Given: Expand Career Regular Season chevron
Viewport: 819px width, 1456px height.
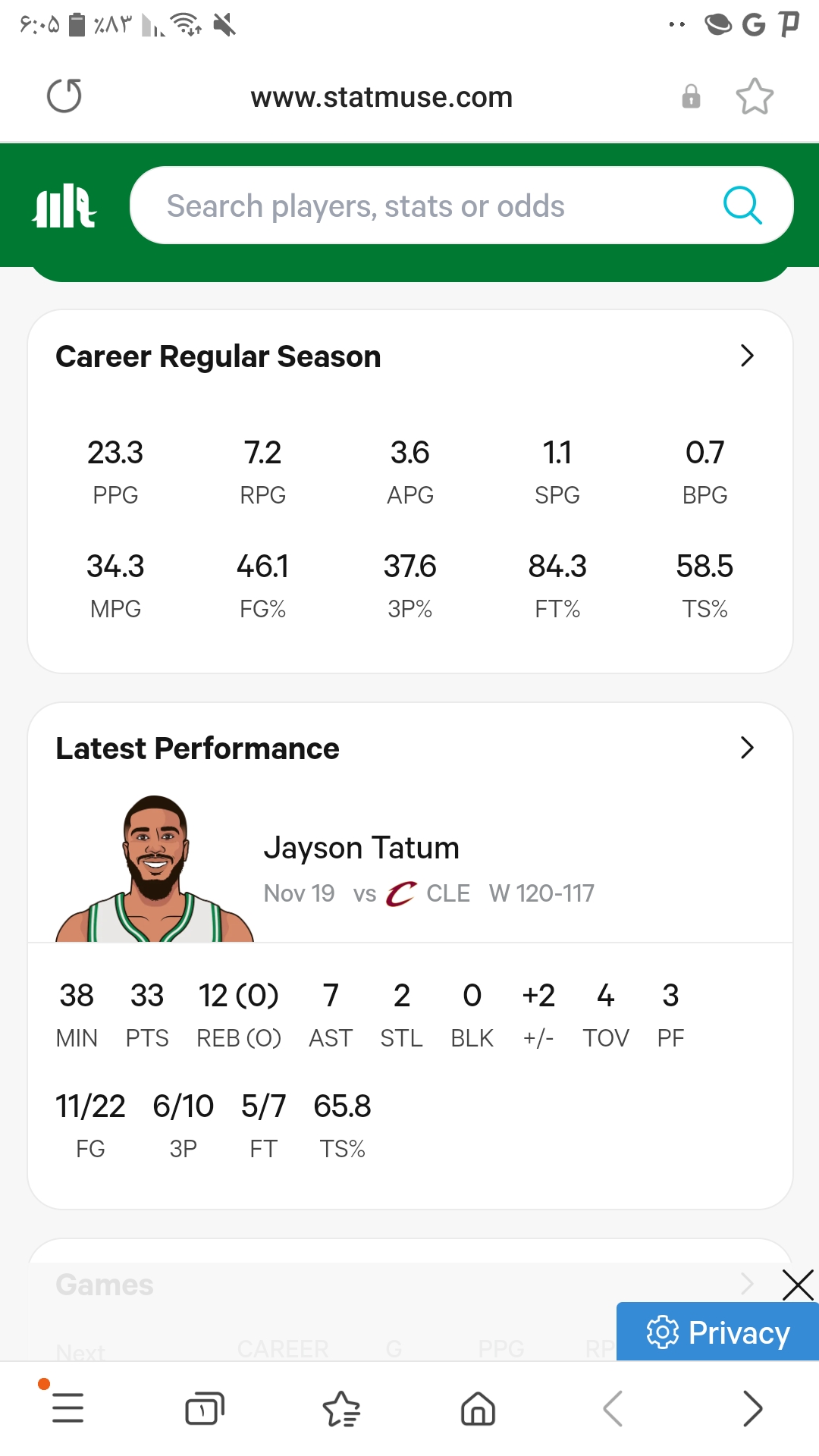Looking at the screenshot, I should point(747,356).
